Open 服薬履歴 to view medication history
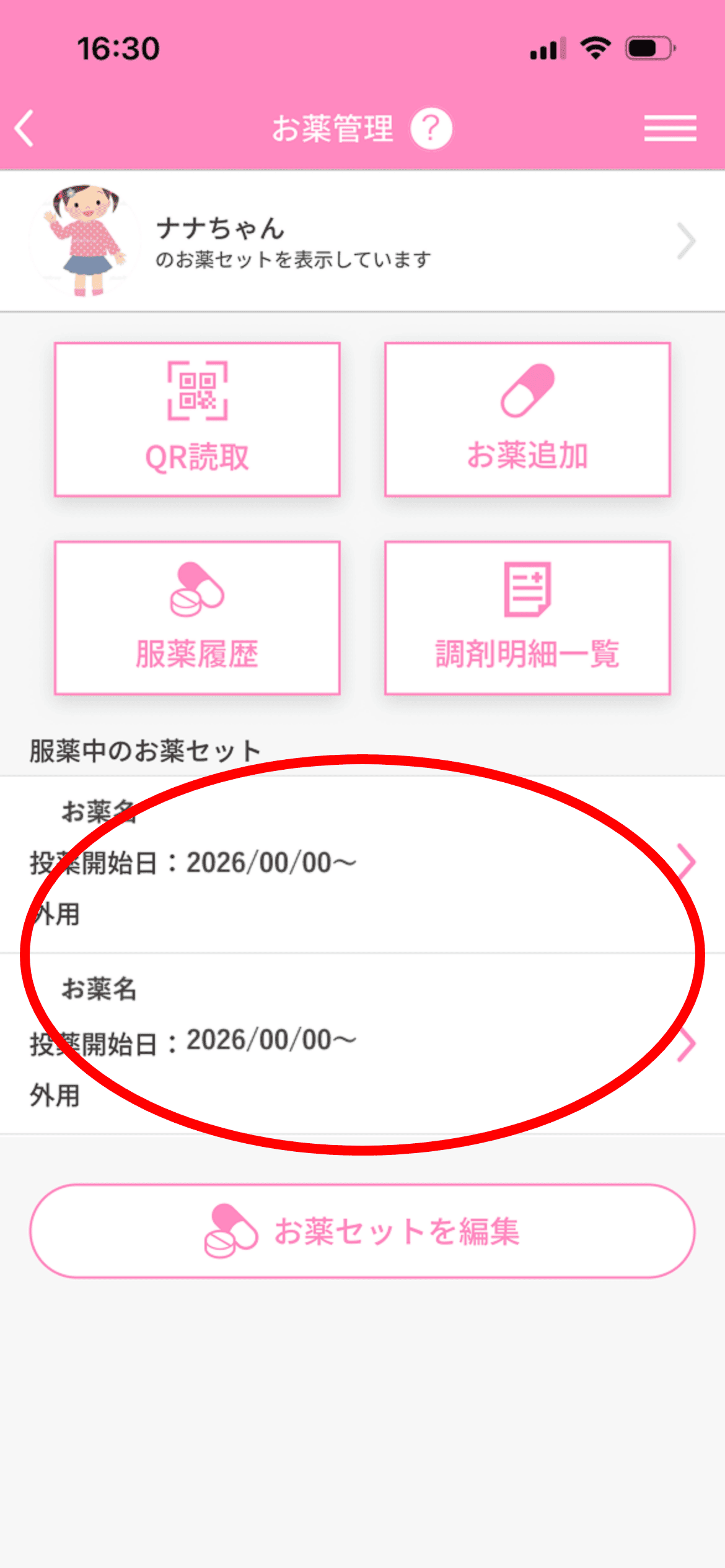725x1568 pixels. (x=197, y=619)
